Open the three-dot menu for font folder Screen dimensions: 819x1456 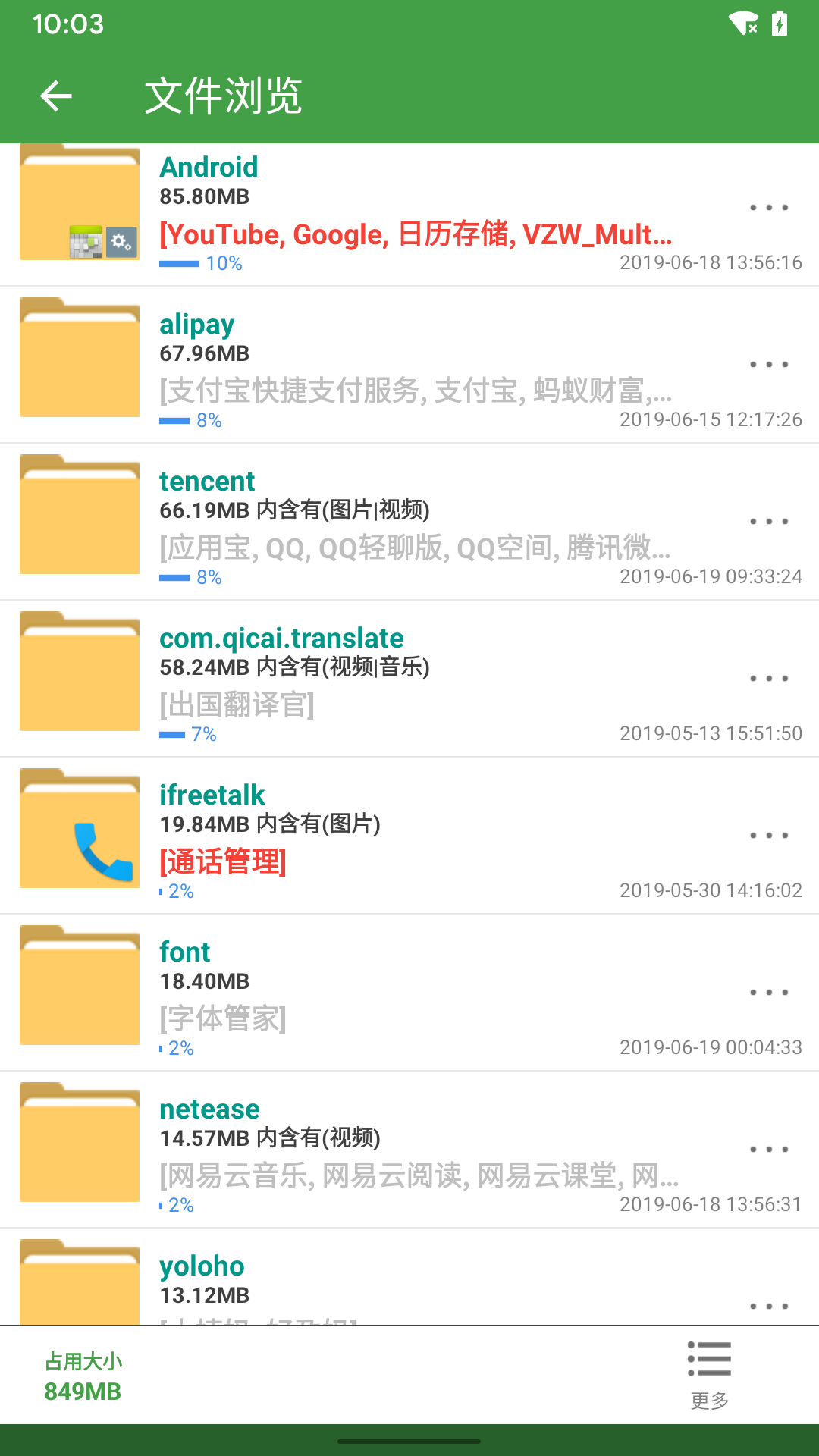(769, 991)
